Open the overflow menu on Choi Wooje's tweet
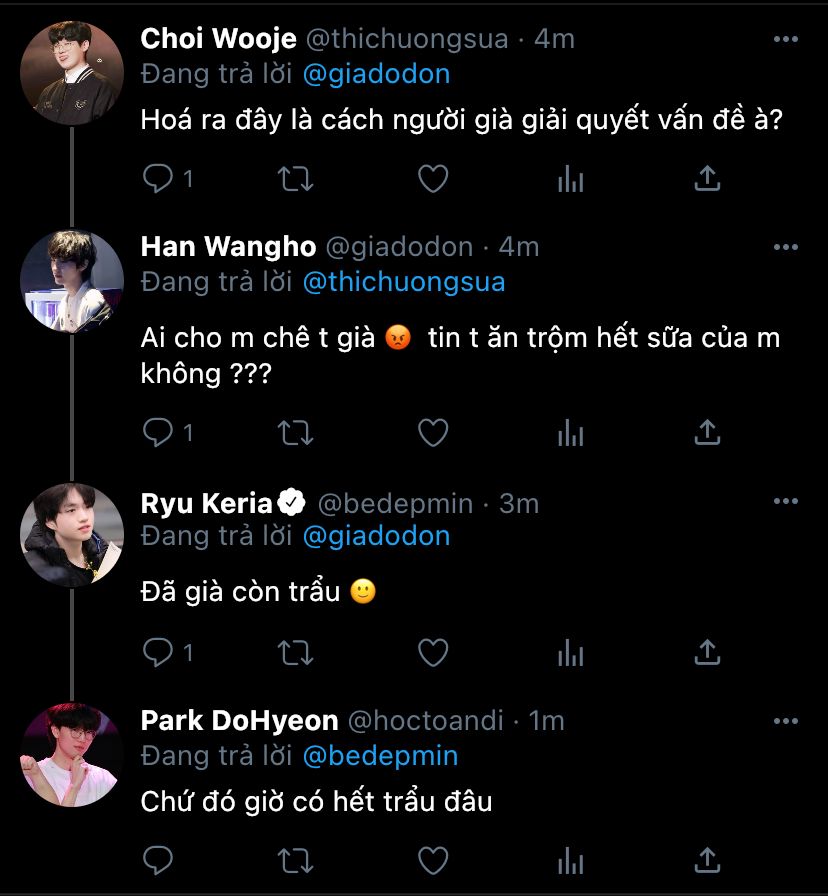 point(786,39)
